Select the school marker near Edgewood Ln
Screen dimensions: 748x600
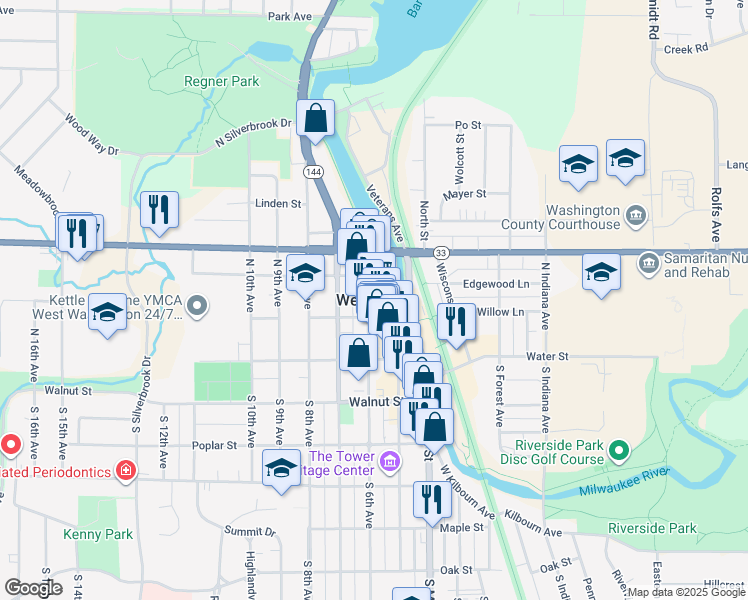pos(601,273)
